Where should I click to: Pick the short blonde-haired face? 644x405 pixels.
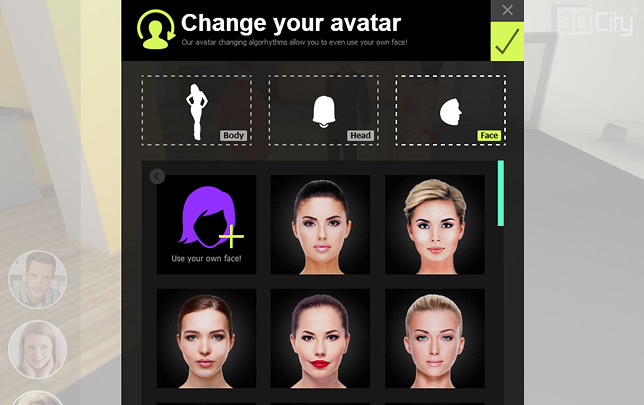(x=434, y=225)
